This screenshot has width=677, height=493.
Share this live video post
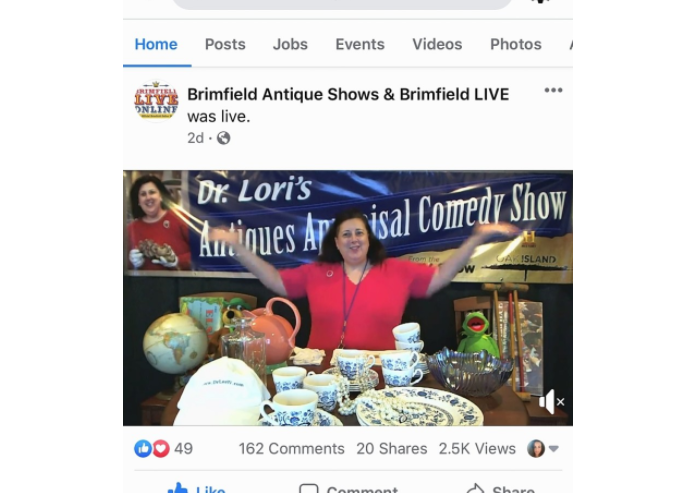[500, 487]
